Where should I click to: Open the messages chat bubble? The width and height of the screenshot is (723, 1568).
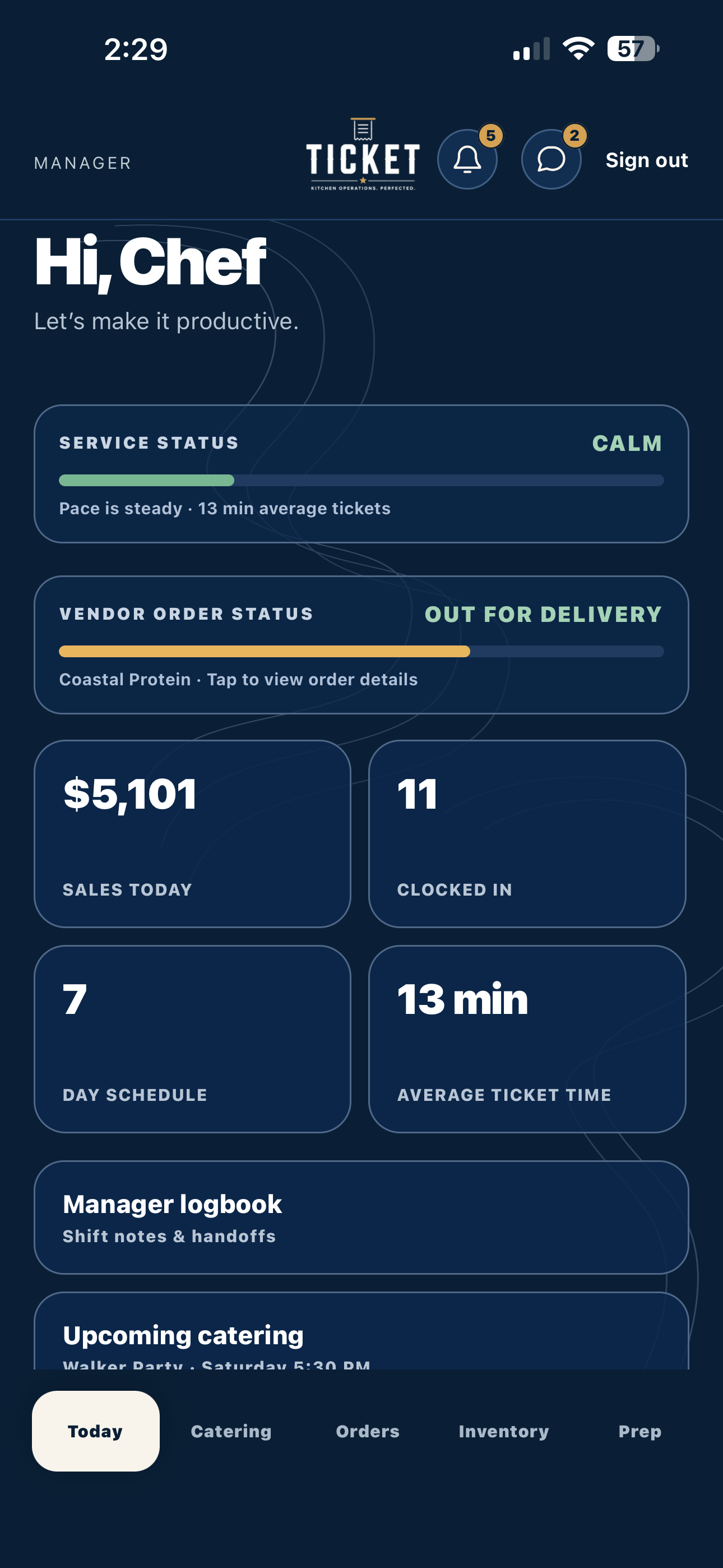(551, 159)
